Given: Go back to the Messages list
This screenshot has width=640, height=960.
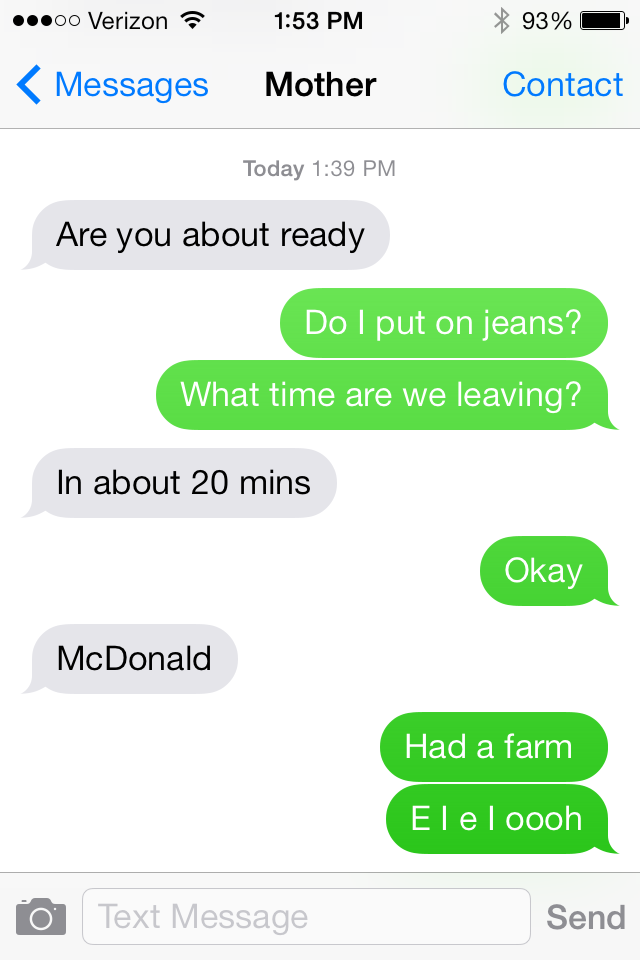Looking at the screenshot, I should tap(112, 86).
